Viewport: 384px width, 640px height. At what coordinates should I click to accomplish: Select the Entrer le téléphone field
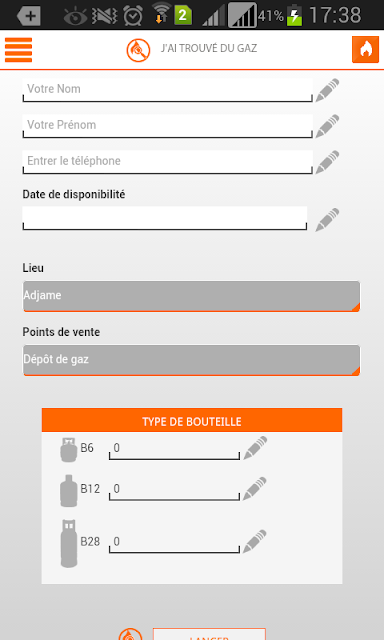tap(167, 162)
